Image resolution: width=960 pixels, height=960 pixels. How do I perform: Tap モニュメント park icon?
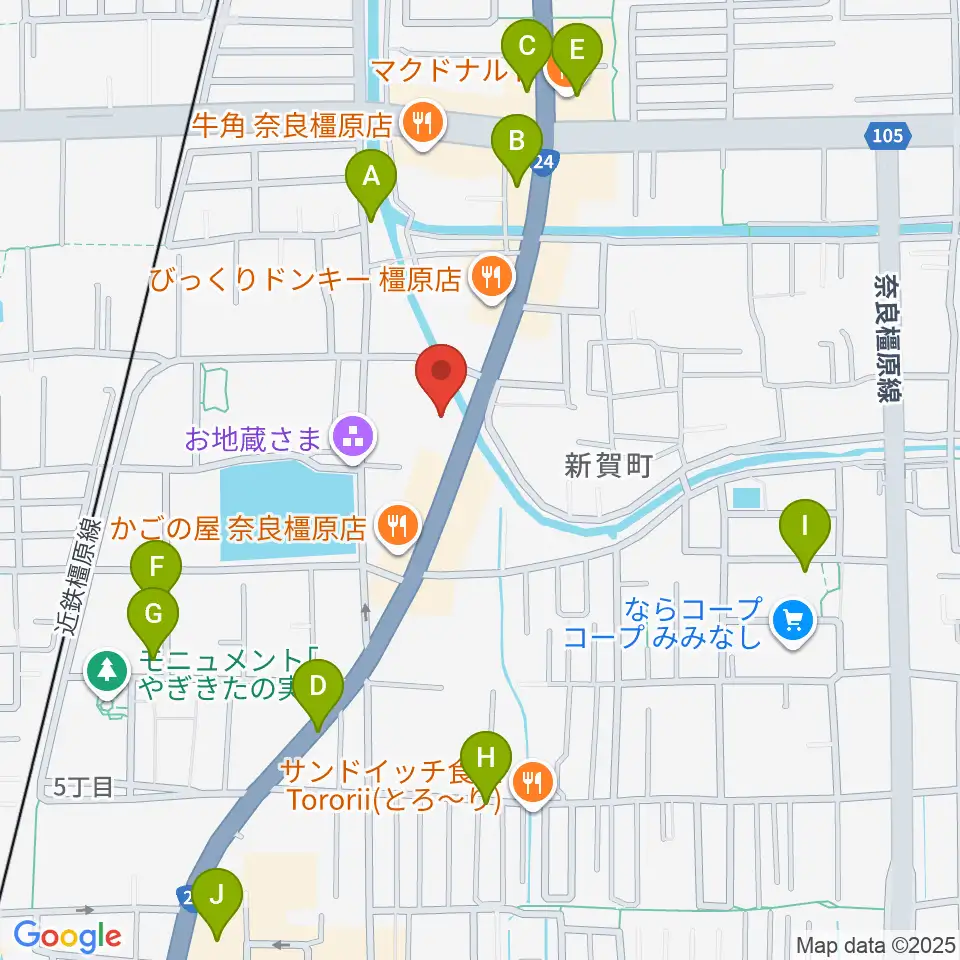[x=107, y=673]
